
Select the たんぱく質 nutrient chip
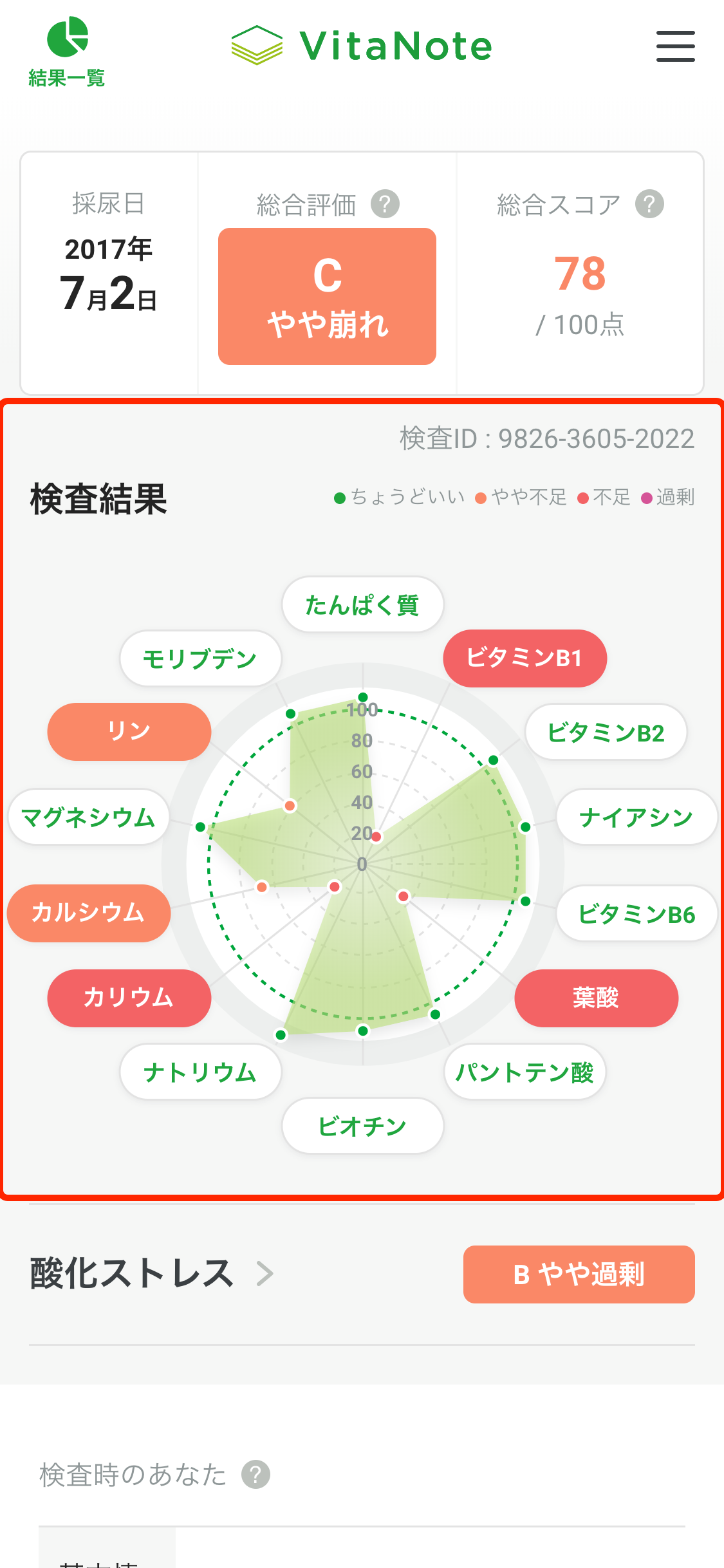362,605
